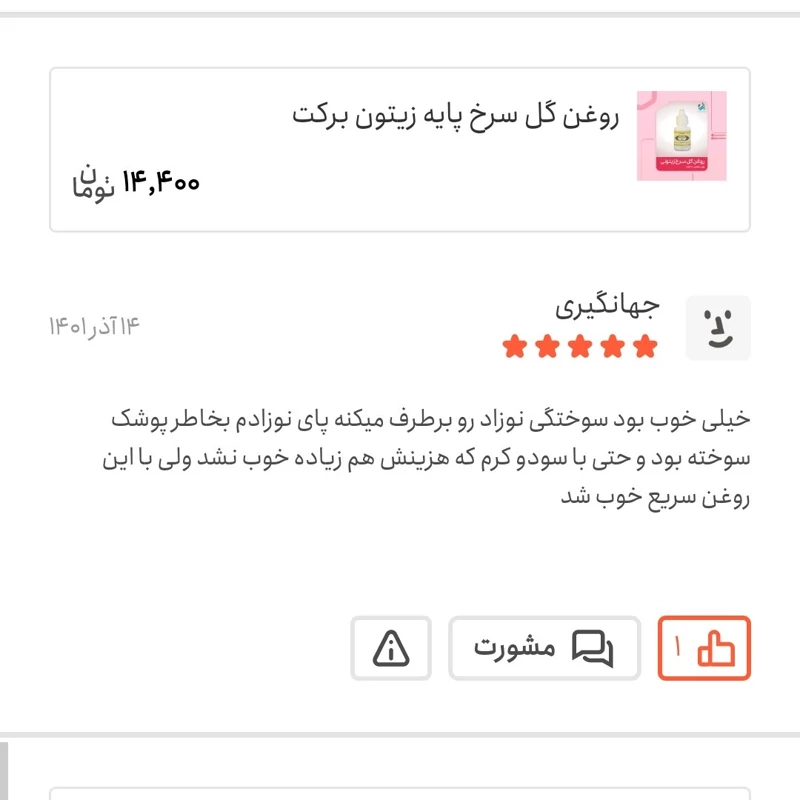Screen dimensions: 800x800
Task: Tap the مشورت button under the review
Action: coord(543,649)
